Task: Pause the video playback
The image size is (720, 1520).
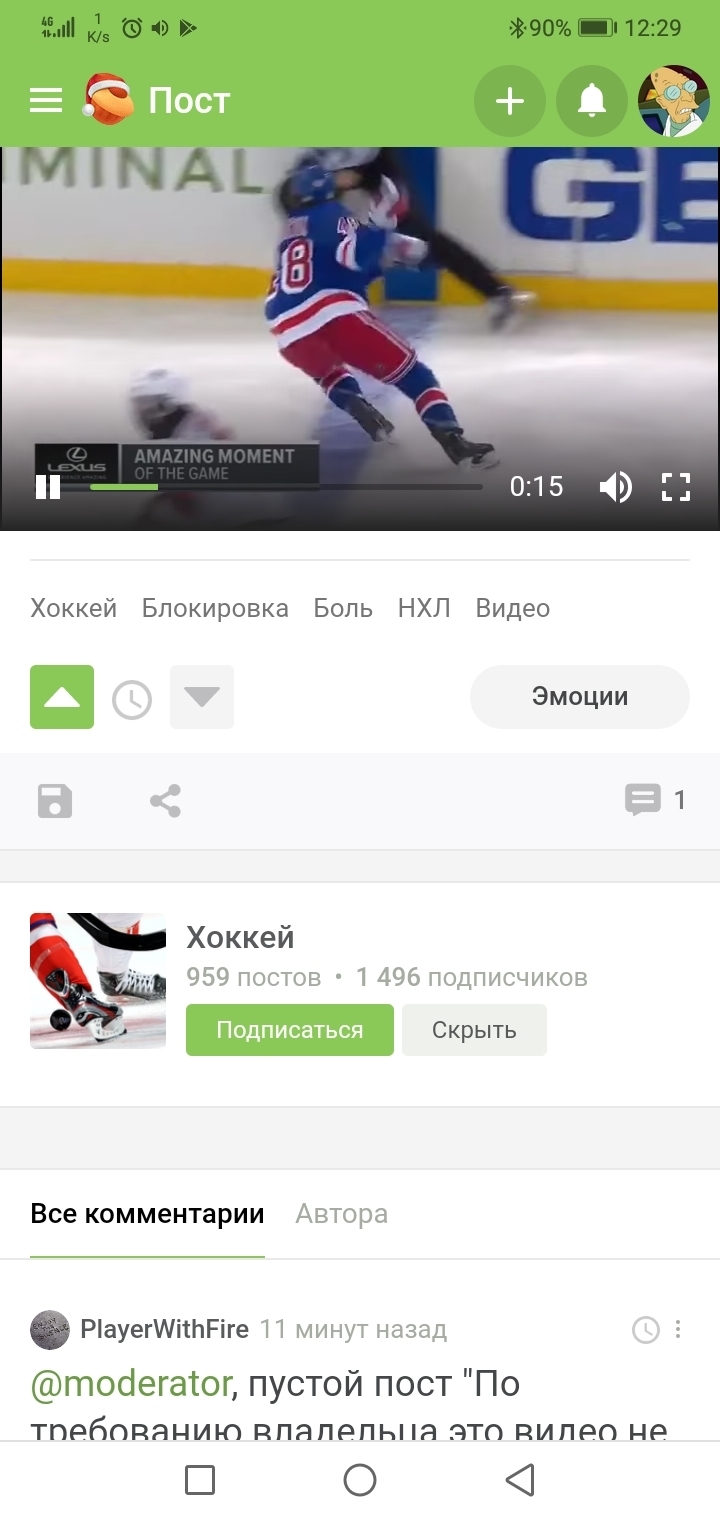Action: tap(48, 487)
